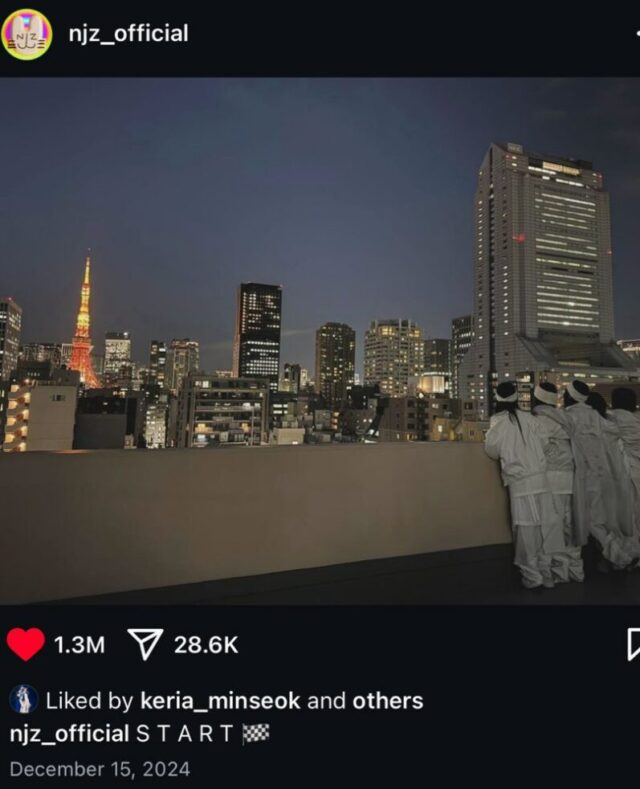640x789 pixels.
Task: Open njz_official username in the caption
Action: coord(69,734)
